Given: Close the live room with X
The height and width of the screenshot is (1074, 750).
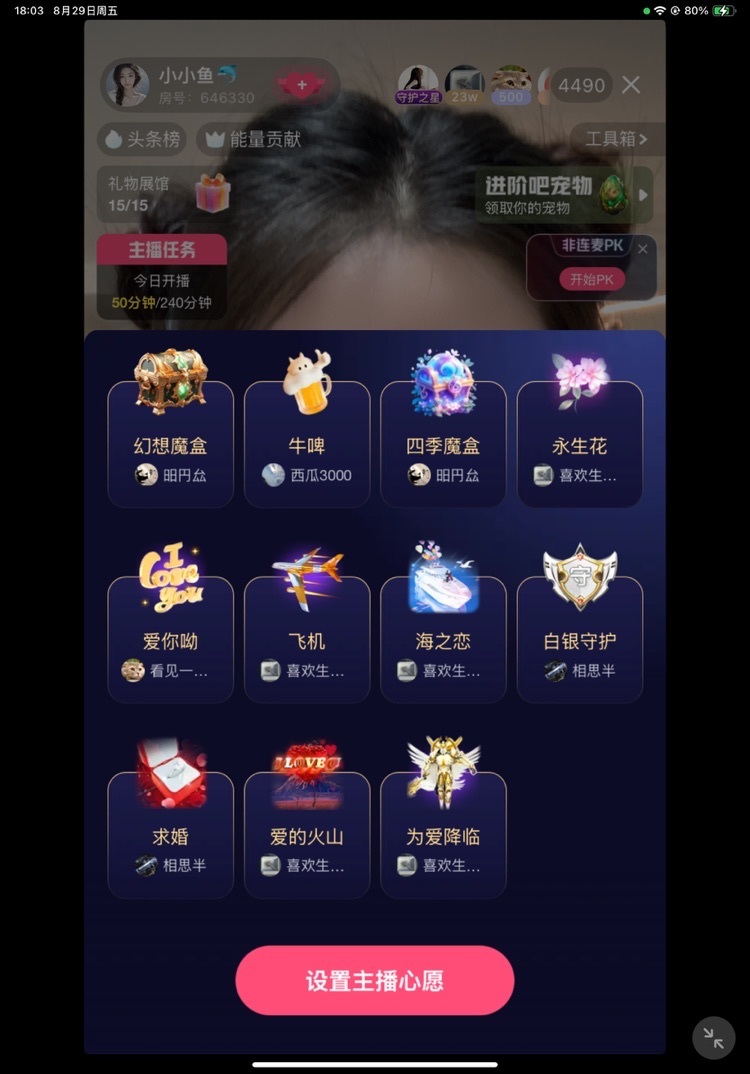Looking at the screenshot, I should [x=631, y=85].
